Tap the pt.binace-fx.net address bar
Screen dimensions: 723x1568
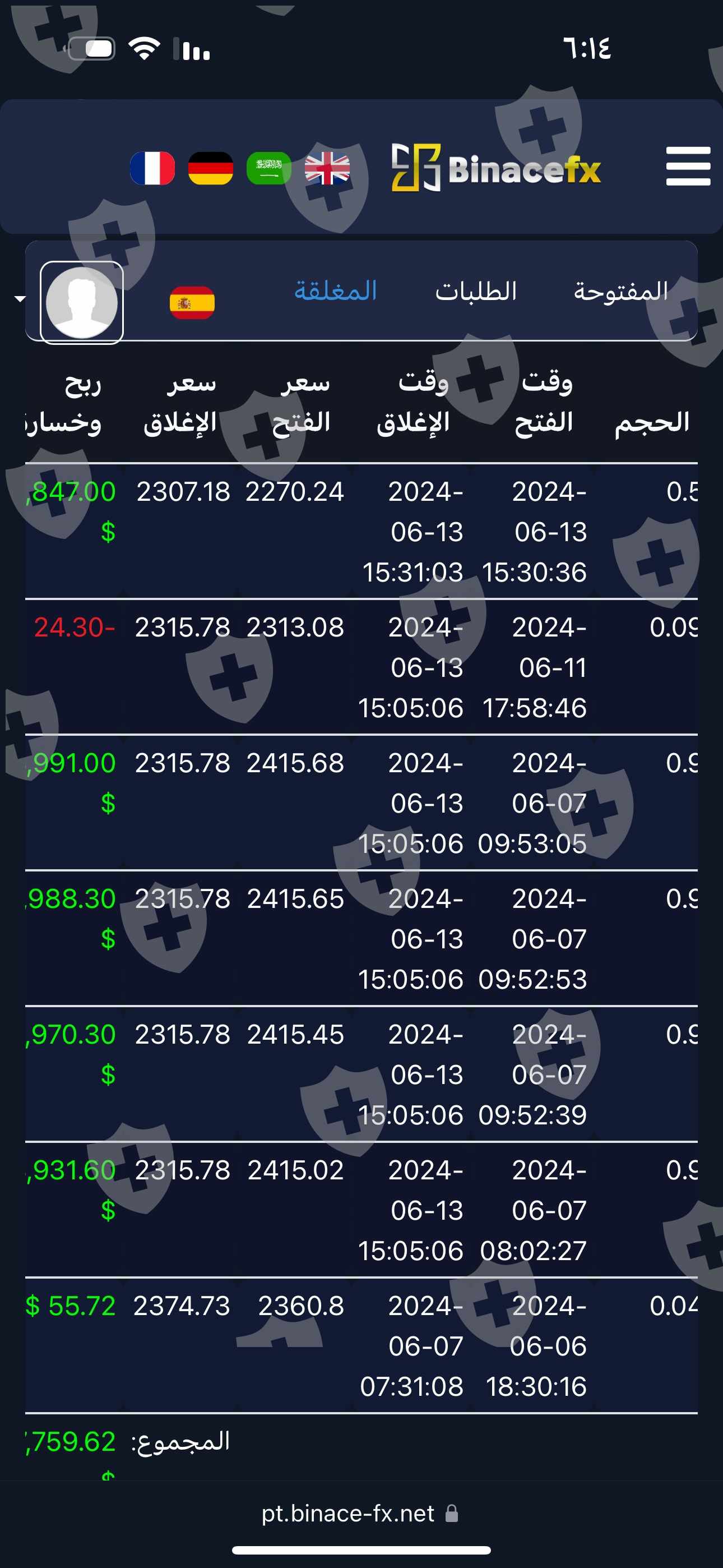click(360, 1514)
